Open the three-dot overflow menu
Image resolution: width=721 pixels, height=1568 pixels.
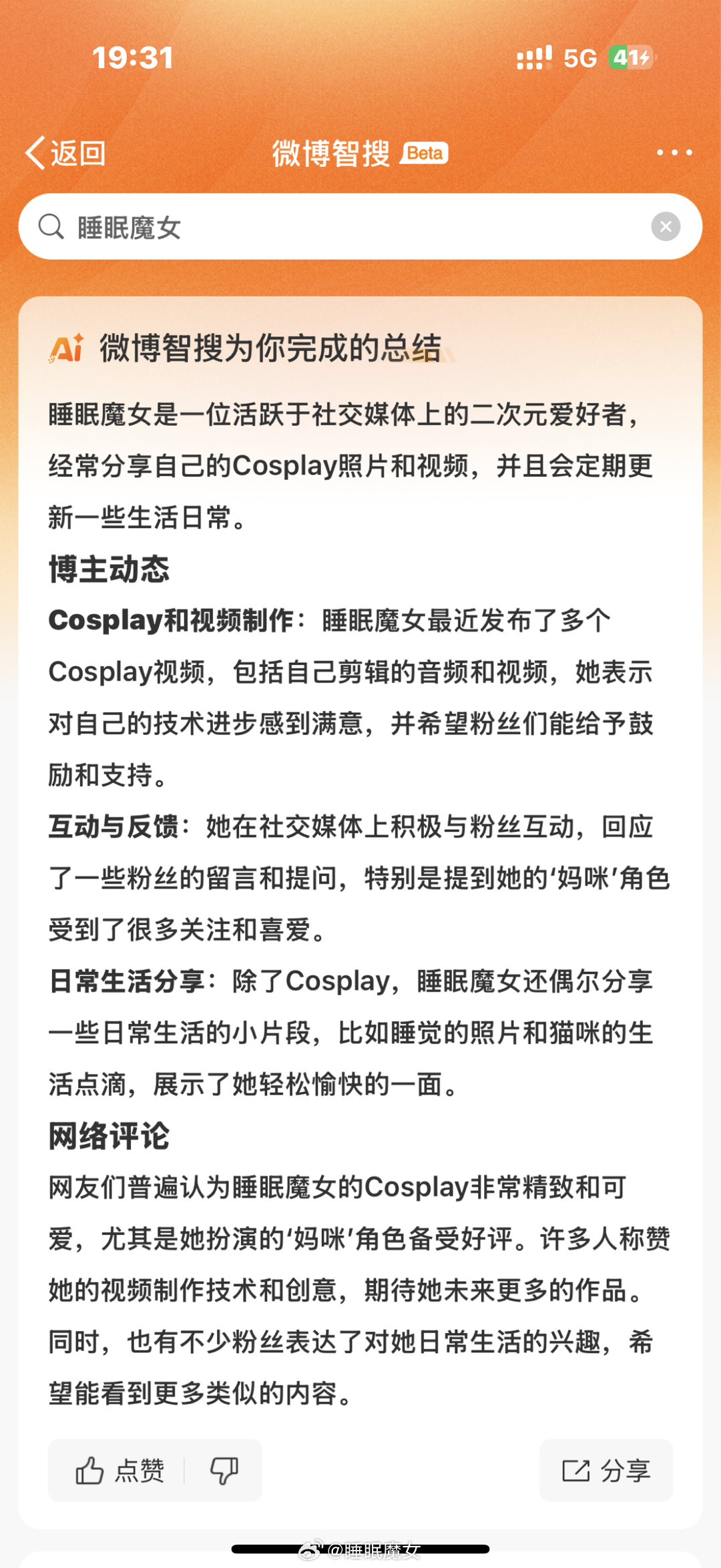[x=674, y=153]
